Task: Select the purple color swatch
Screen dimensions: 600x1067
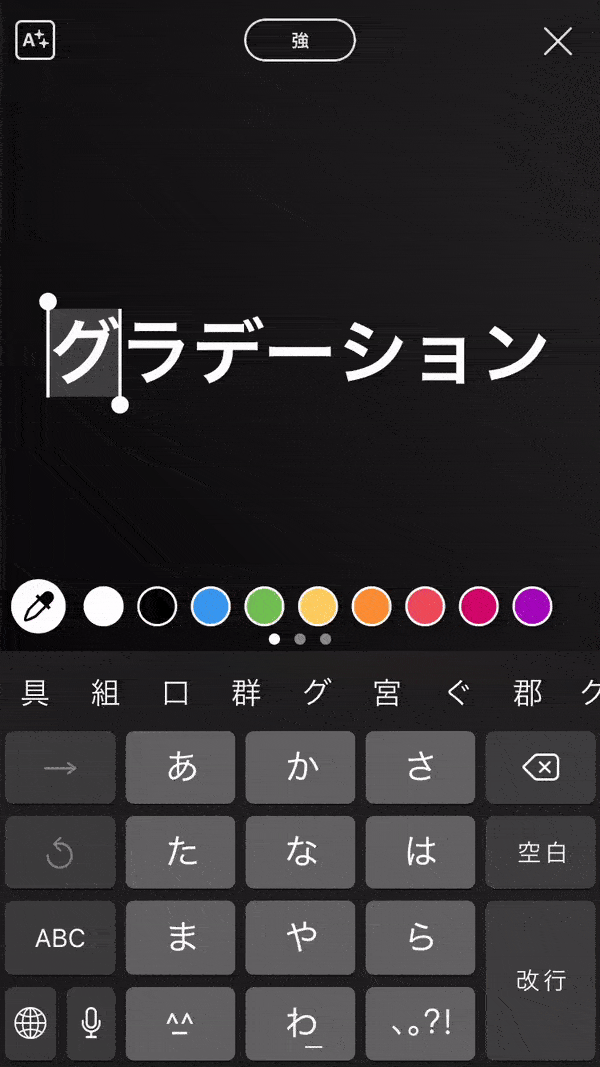Action: point(532,606)
